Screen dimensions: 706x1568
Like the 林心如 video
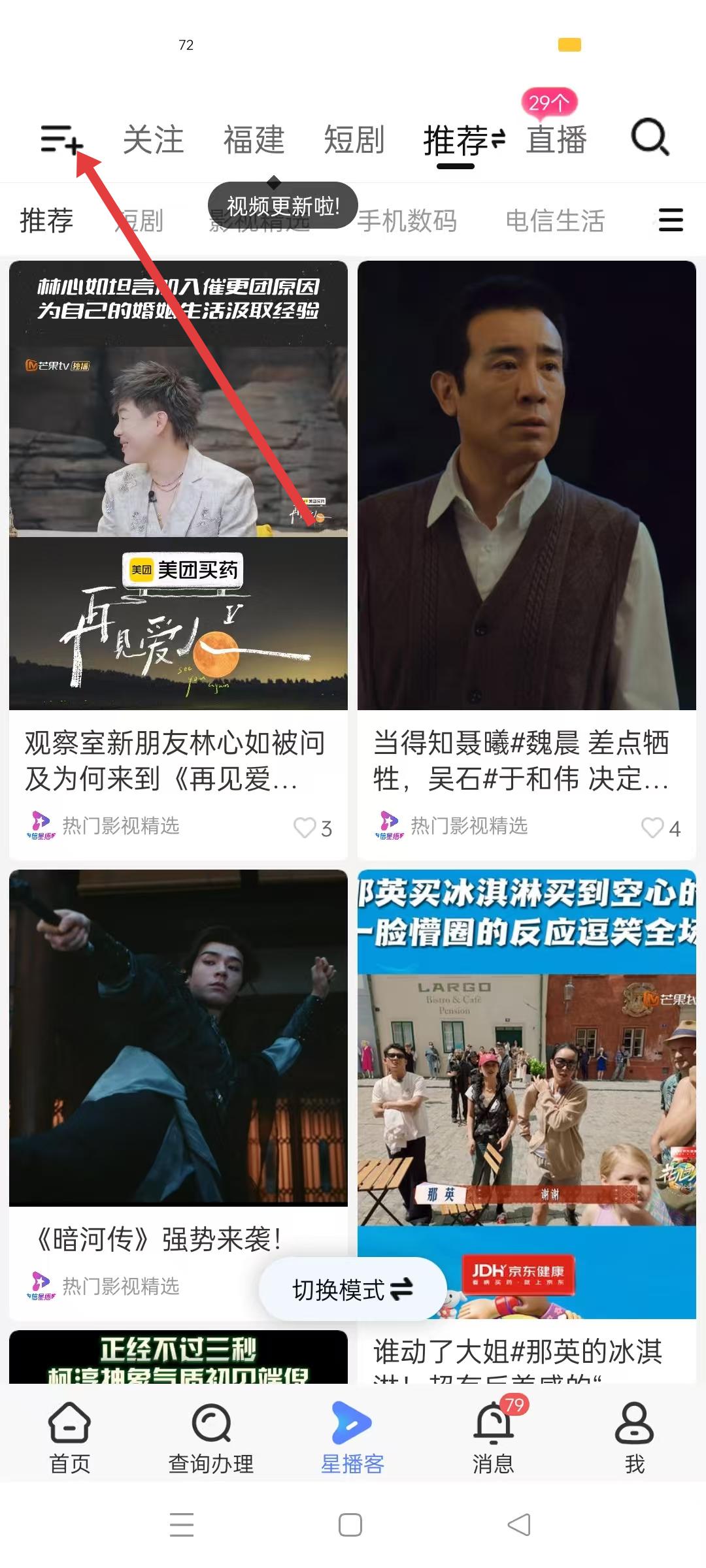305,828
